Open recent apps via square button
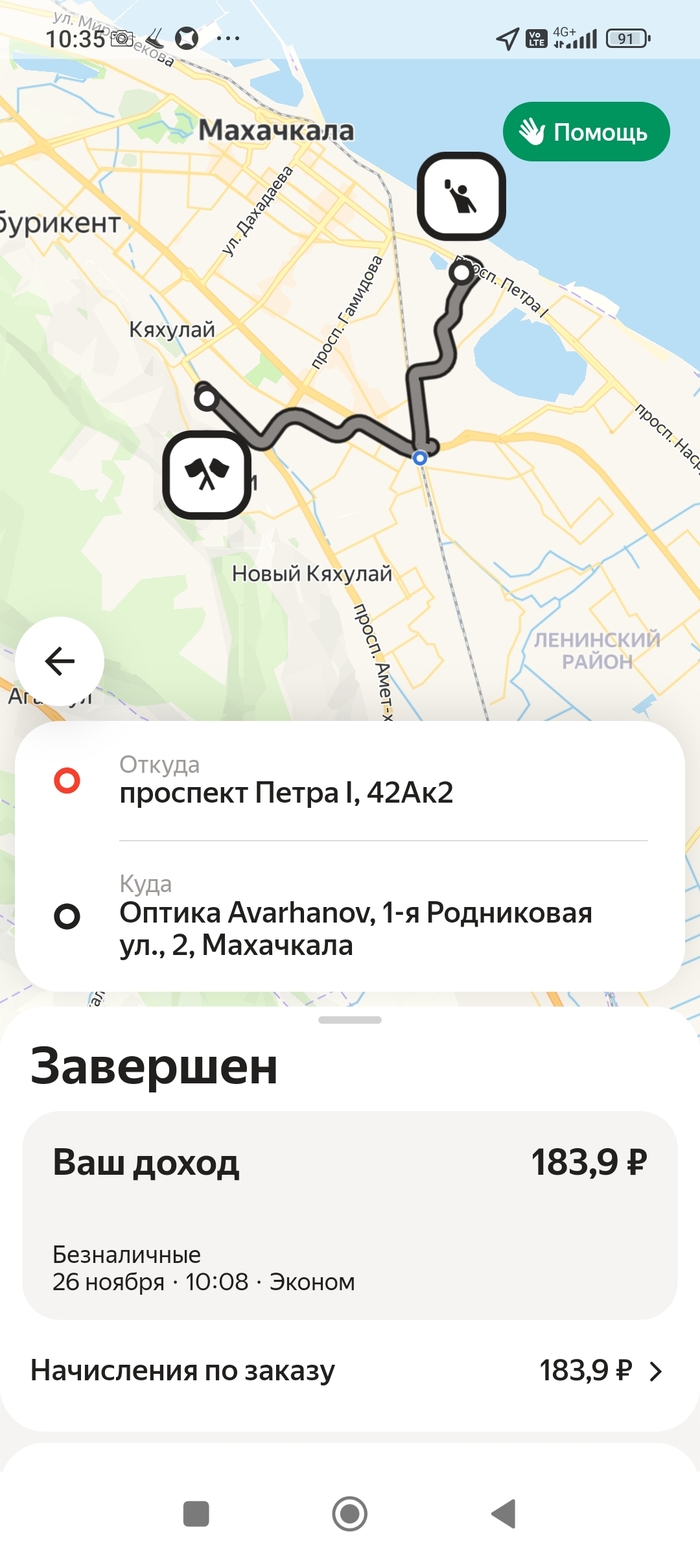The image size is (700, 1556). coord(196,1514)
